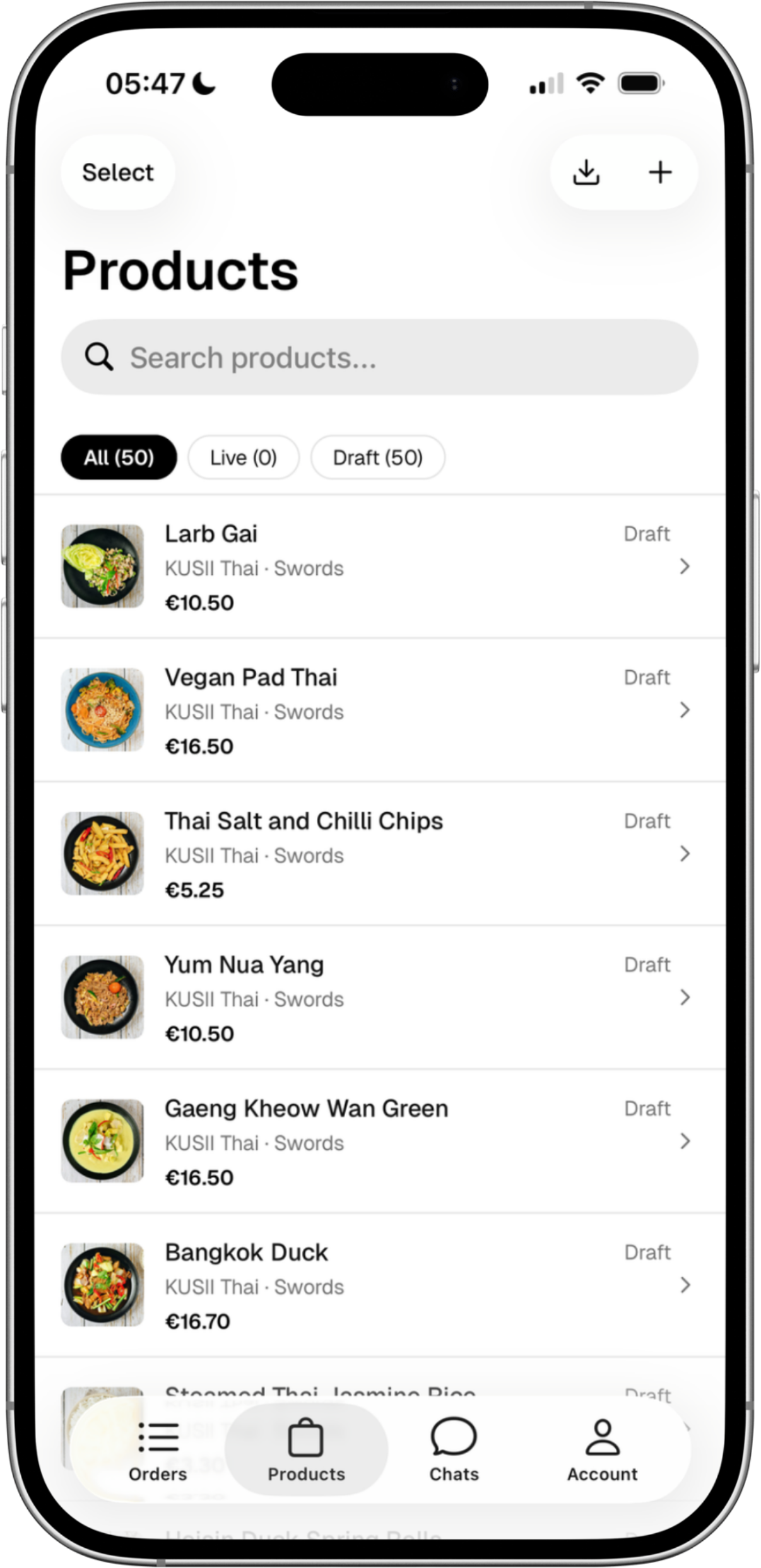Add a new product with plus icon
The height and width of the screenshot is (1568, 761).
pyautogui.click(x=660, y=172)
